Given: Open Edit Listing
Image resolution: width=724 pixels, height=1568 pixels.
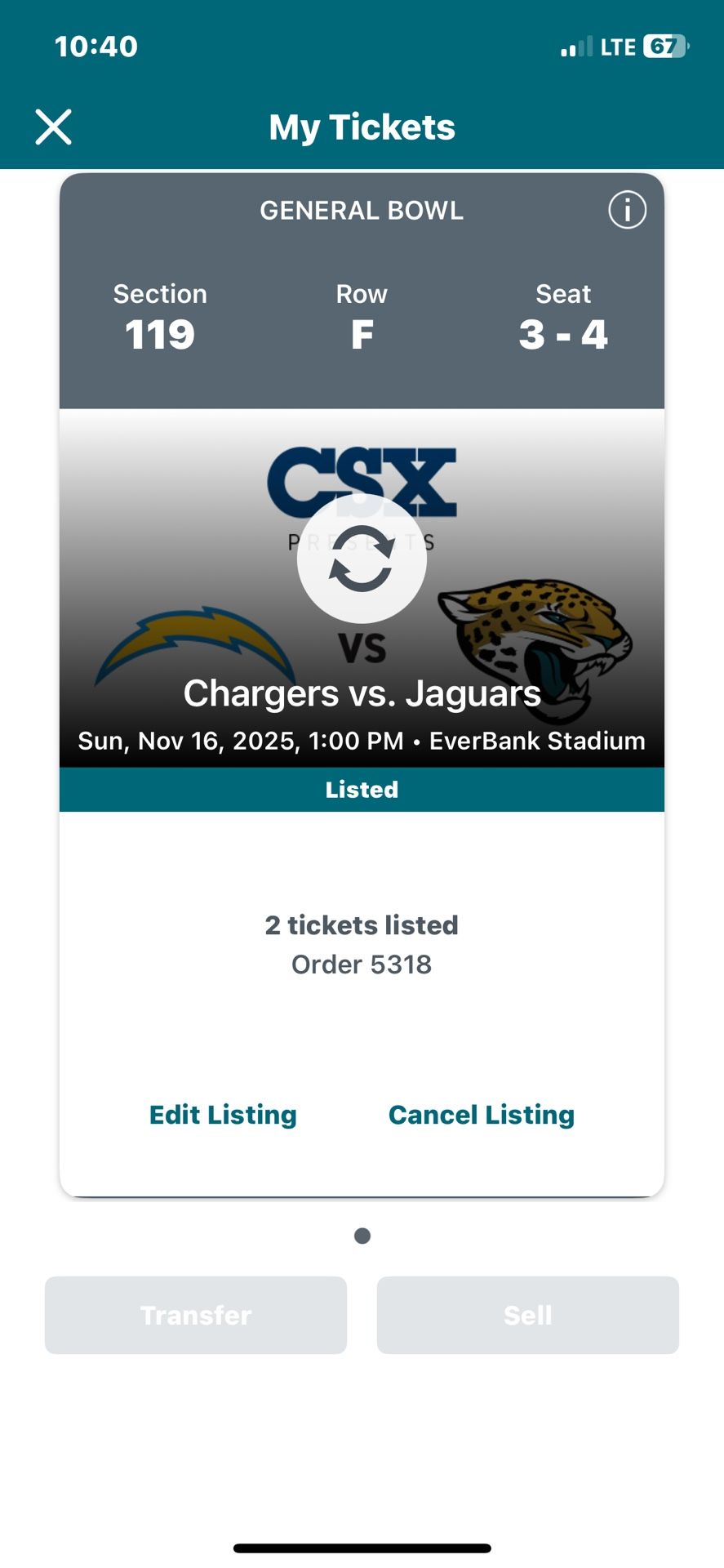Looking at the screenshot, I should point(222,1114).
